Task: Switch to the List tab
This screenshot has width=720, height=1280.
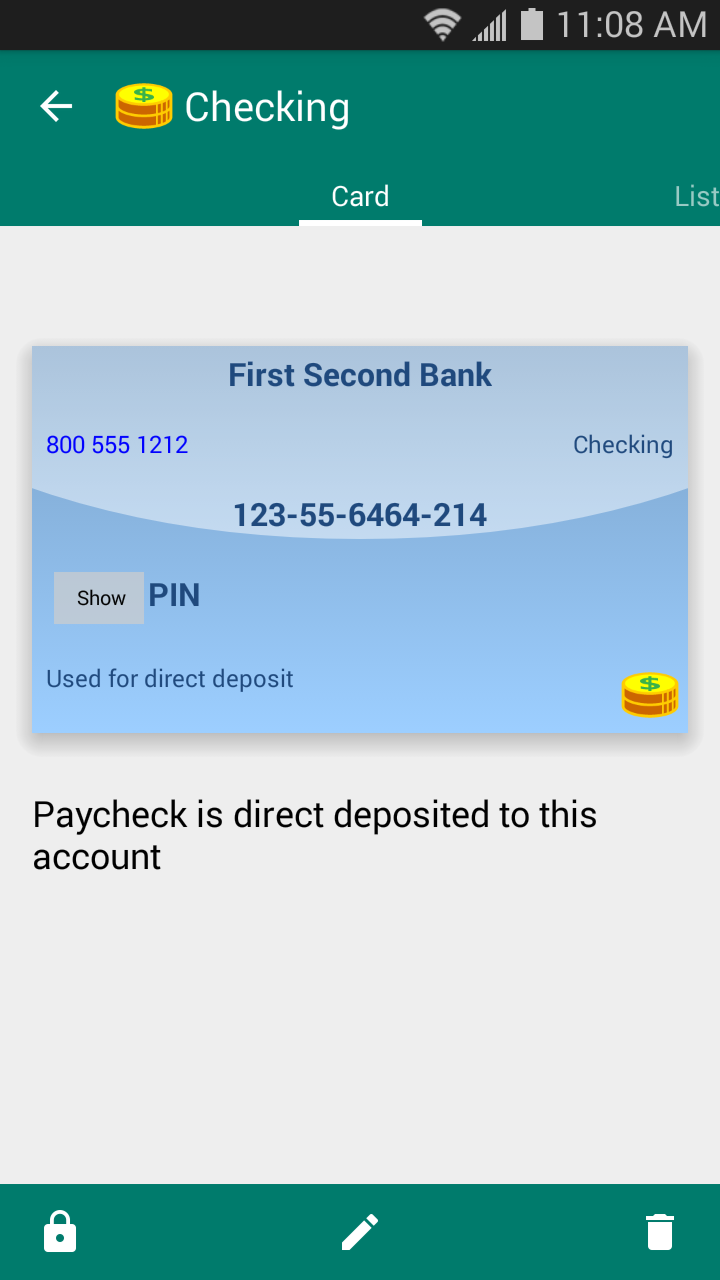Action: click(696, 196)
